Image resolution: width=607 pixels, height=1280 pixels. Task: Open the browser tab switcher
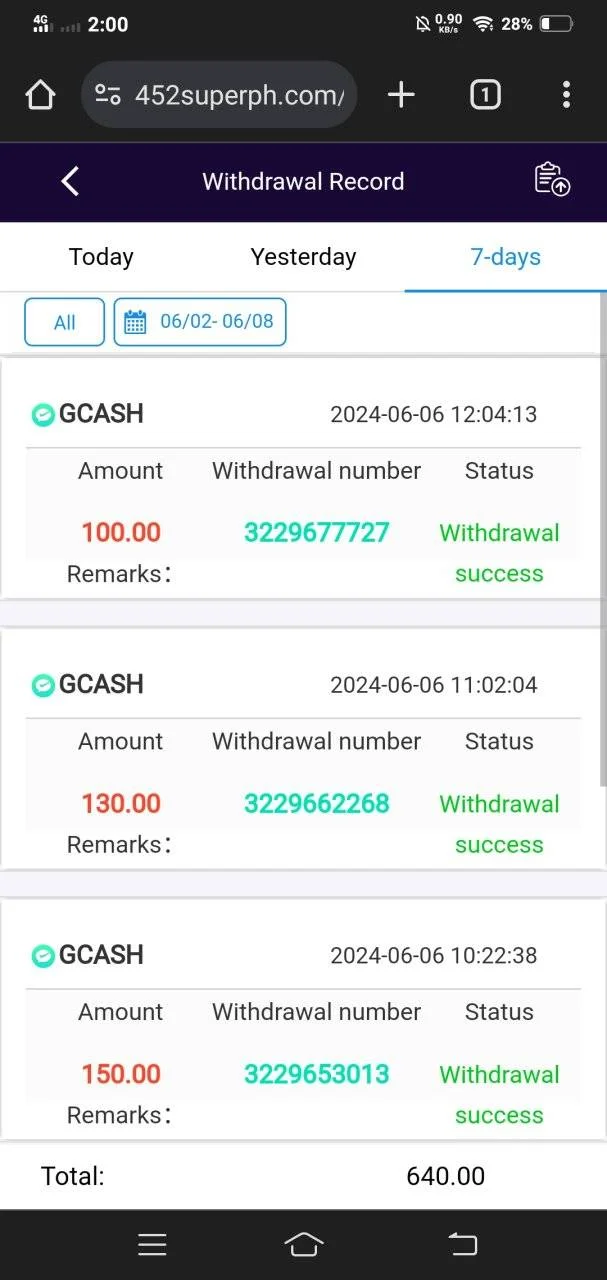point(485,95)
